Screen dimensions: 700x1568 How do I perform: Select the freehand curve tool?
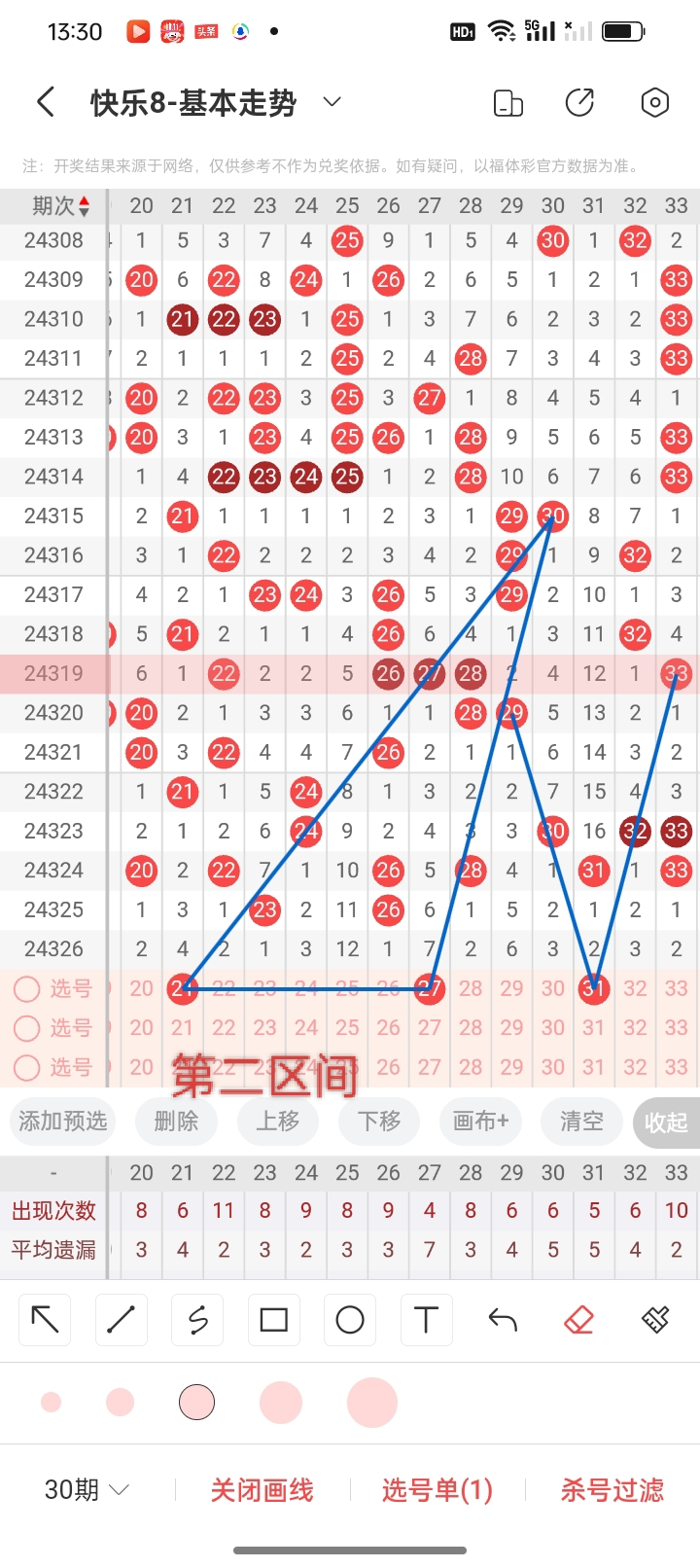tap(196, 1320)
